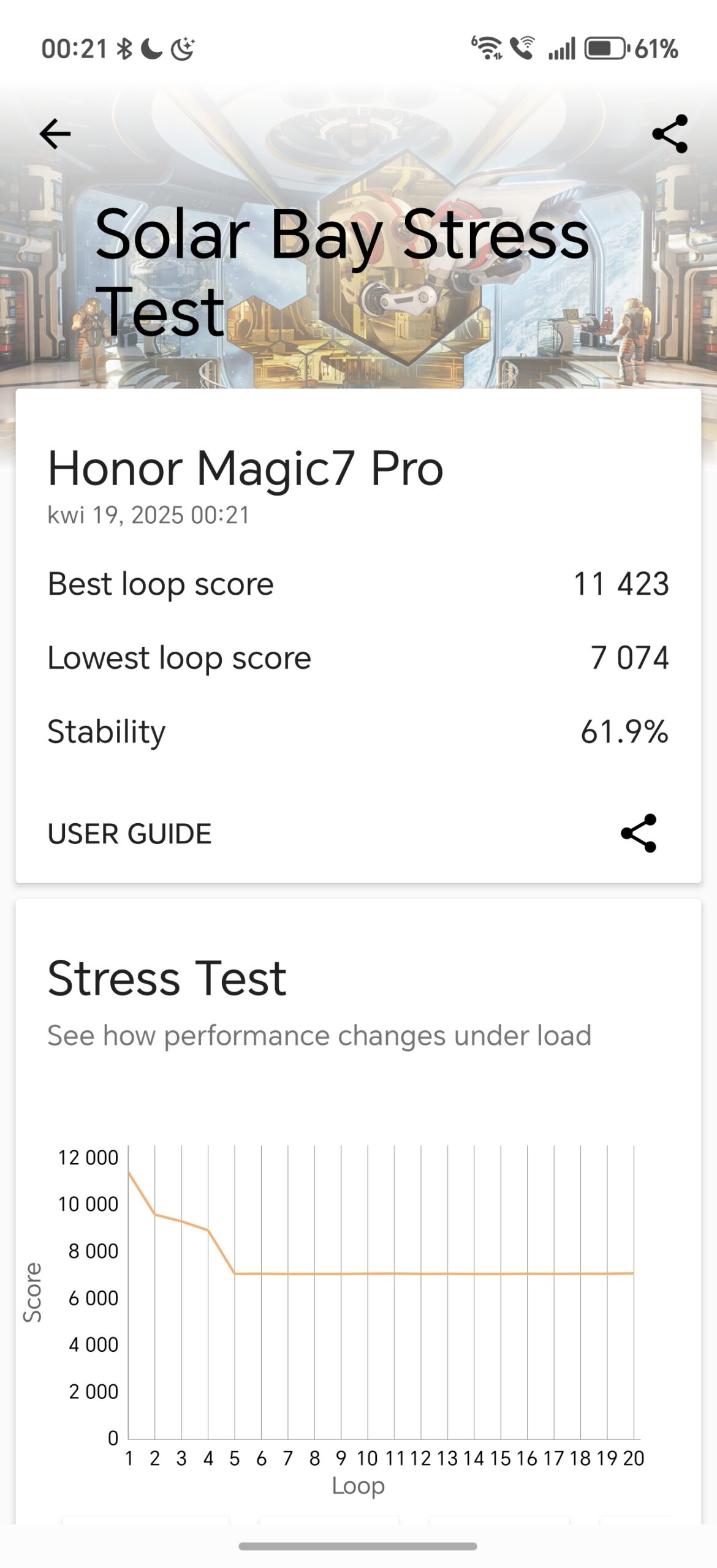Image resolution: width=717 pixels, height=1568 pixels.
Task: Share result via the card's share icon
Action: (639, 833)
